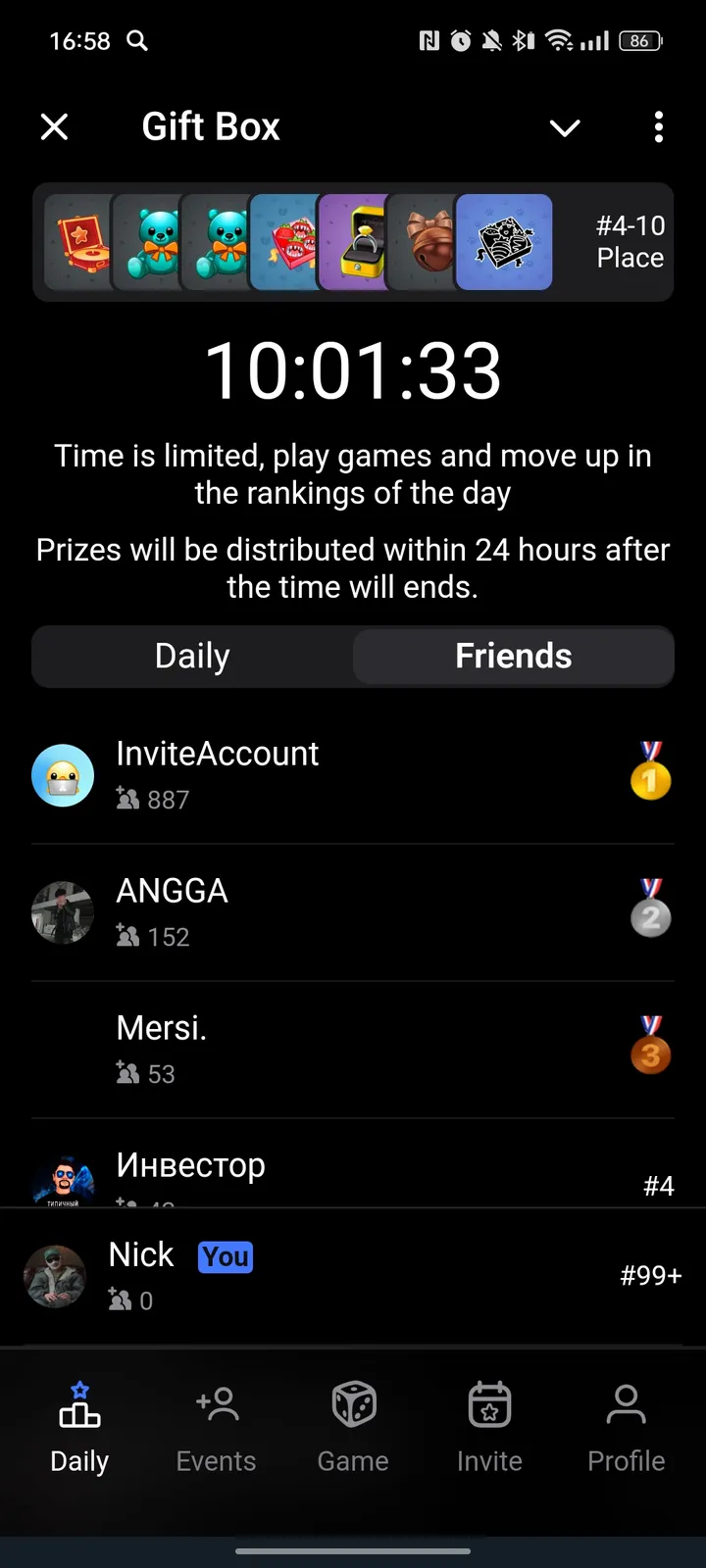Open the three-dot options menu
Screen dimensions: 706x1568
(658, 126)
